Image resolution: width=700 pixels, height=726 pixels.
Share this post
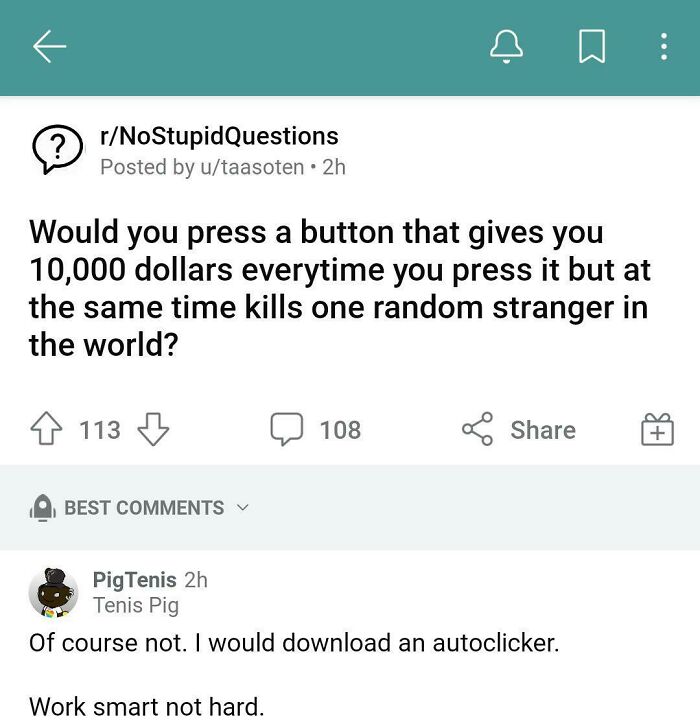click(x=519, y=430)
